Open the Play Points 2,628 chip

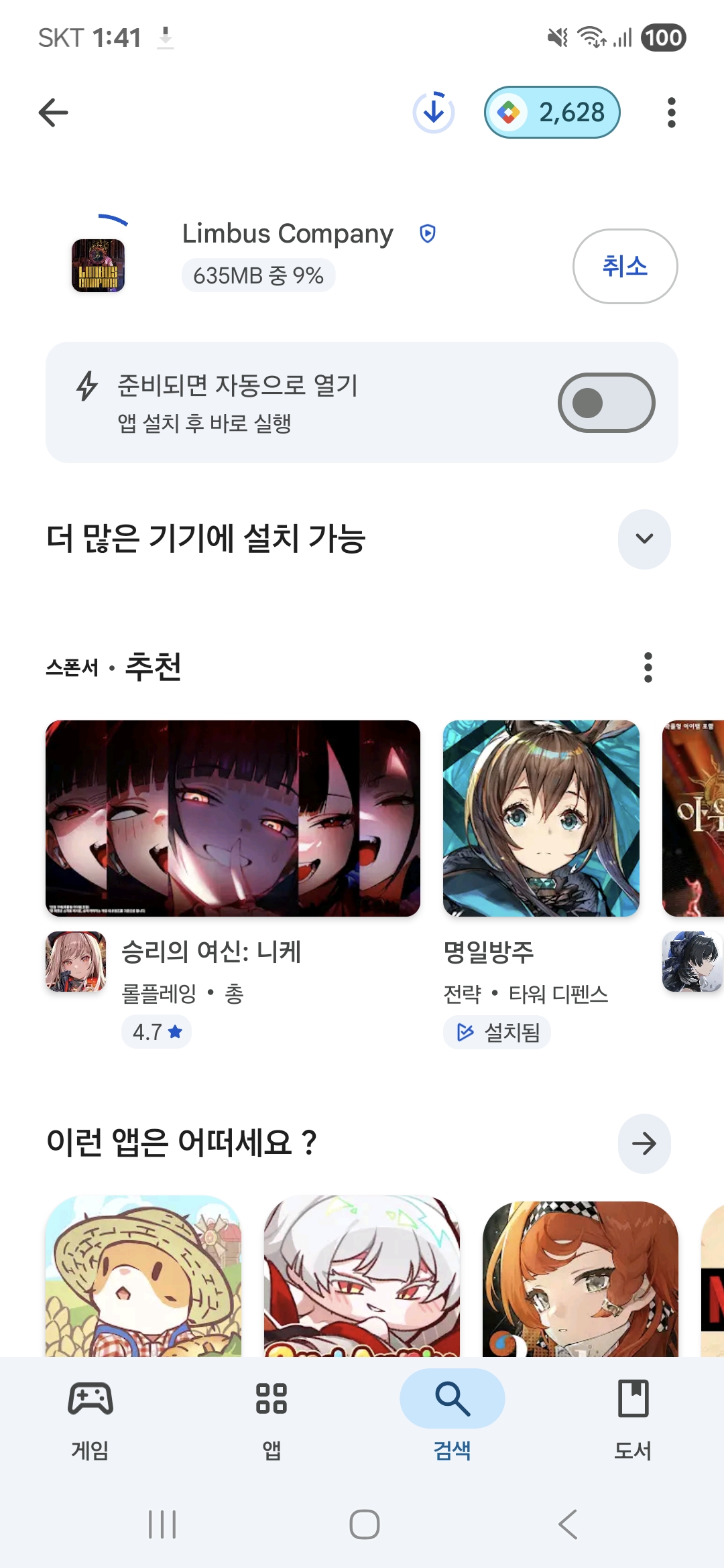(x=552, y=113)
